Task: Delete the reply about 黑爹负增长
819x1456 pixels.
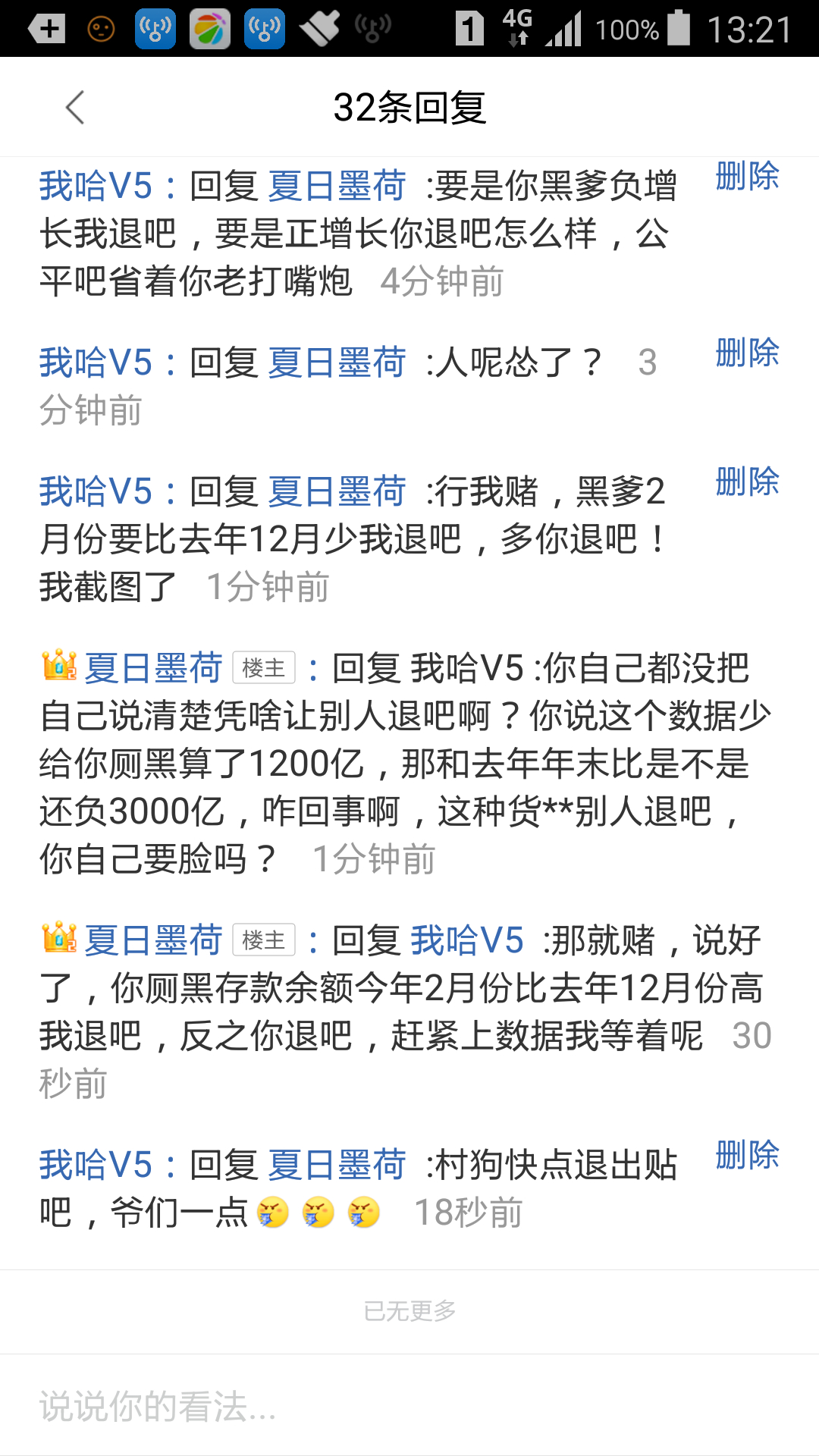Action: [x=747, y=177]
